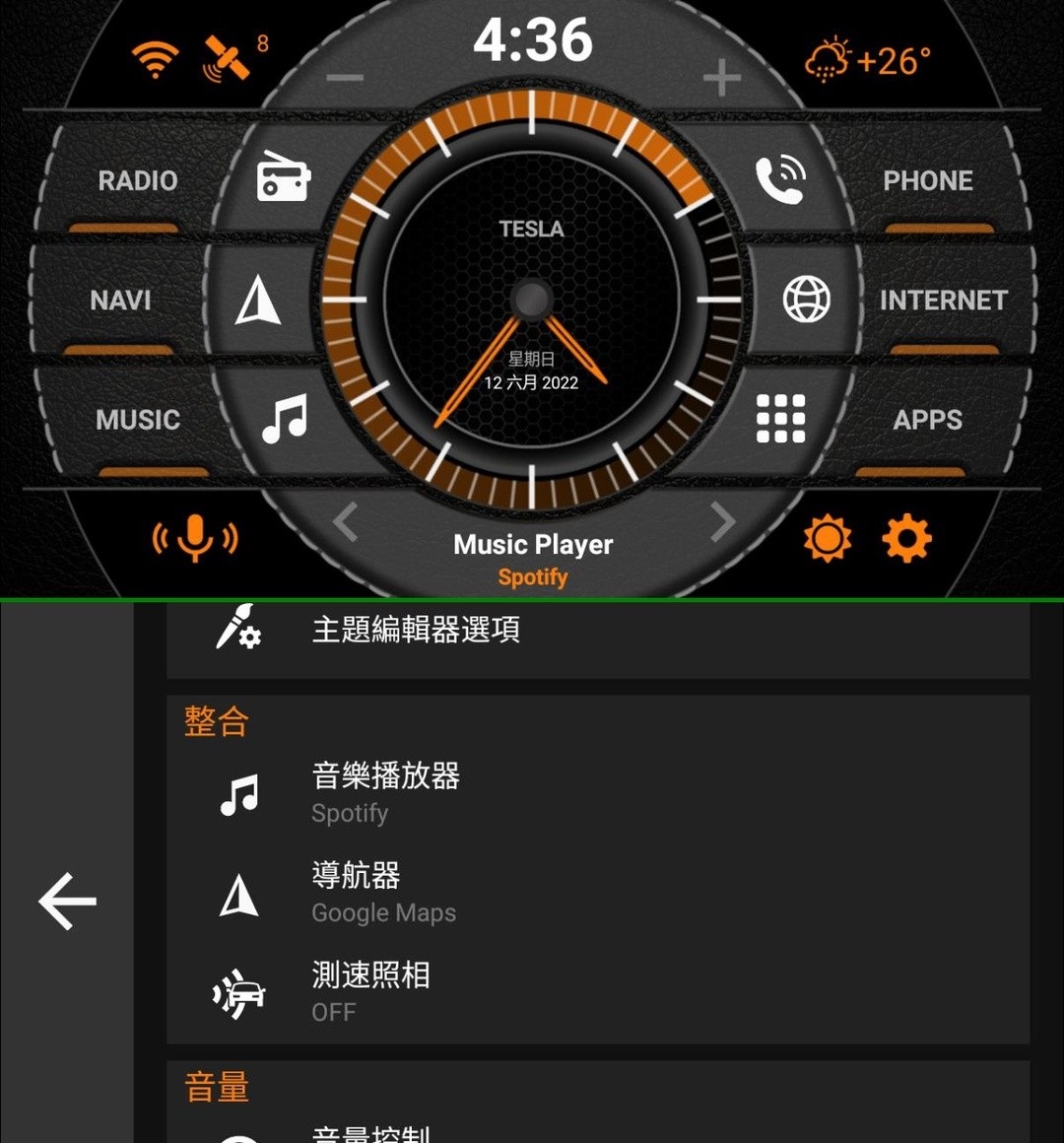Open the Apps grid icon
This screenshot has height=1143, width=1064.
click(780, 416)
